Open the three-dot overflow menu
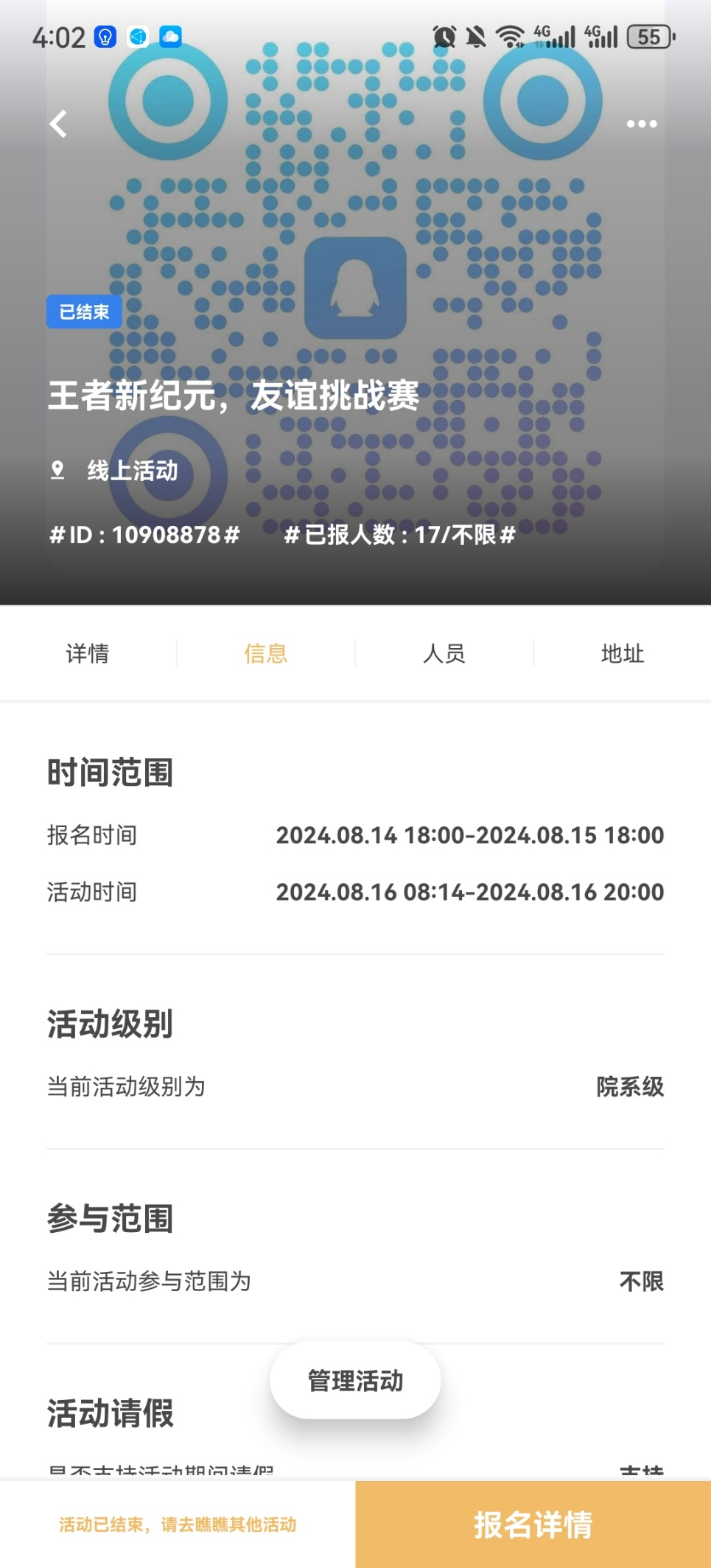The image size is (711, 1568). 641,124
